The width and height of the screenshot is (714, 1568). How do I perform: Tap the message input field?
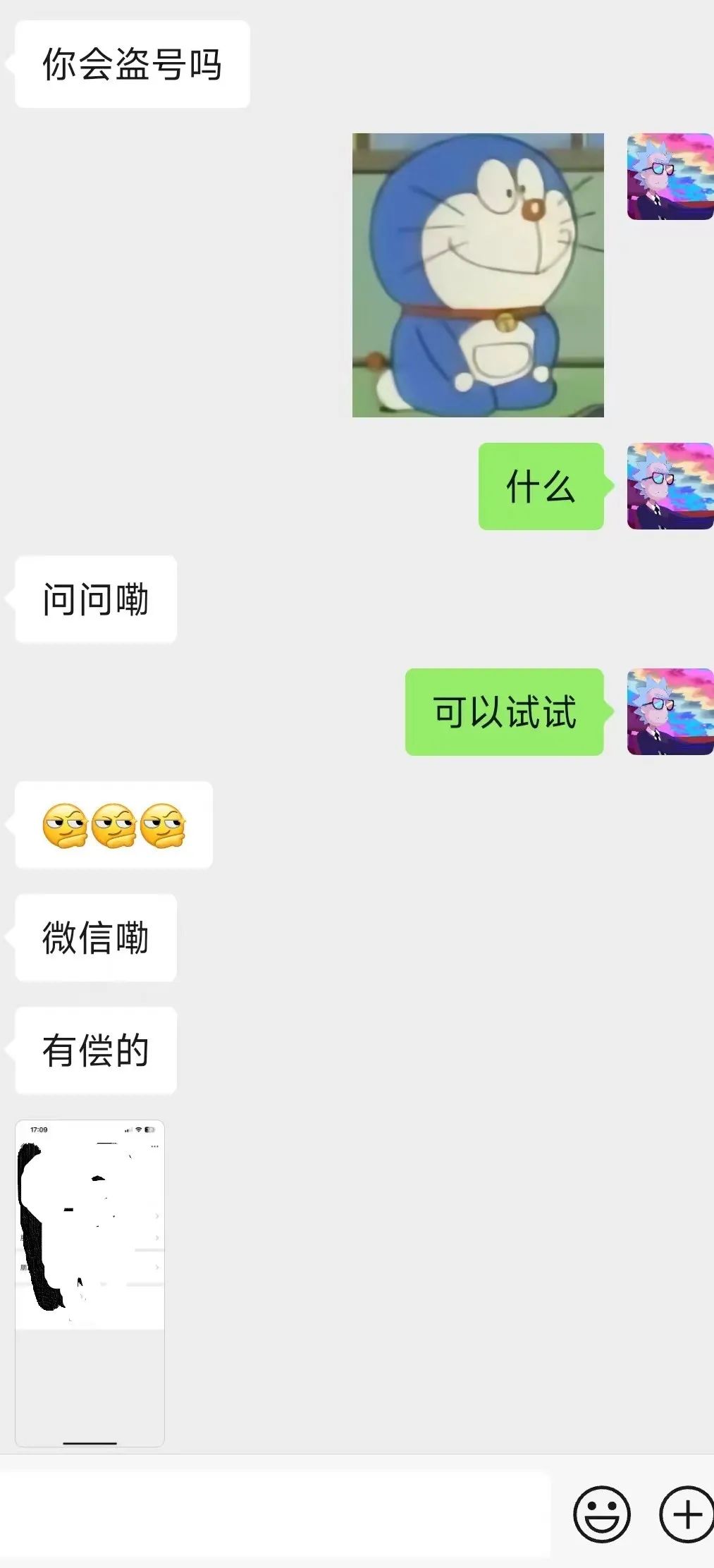(x=275, y=1514)
